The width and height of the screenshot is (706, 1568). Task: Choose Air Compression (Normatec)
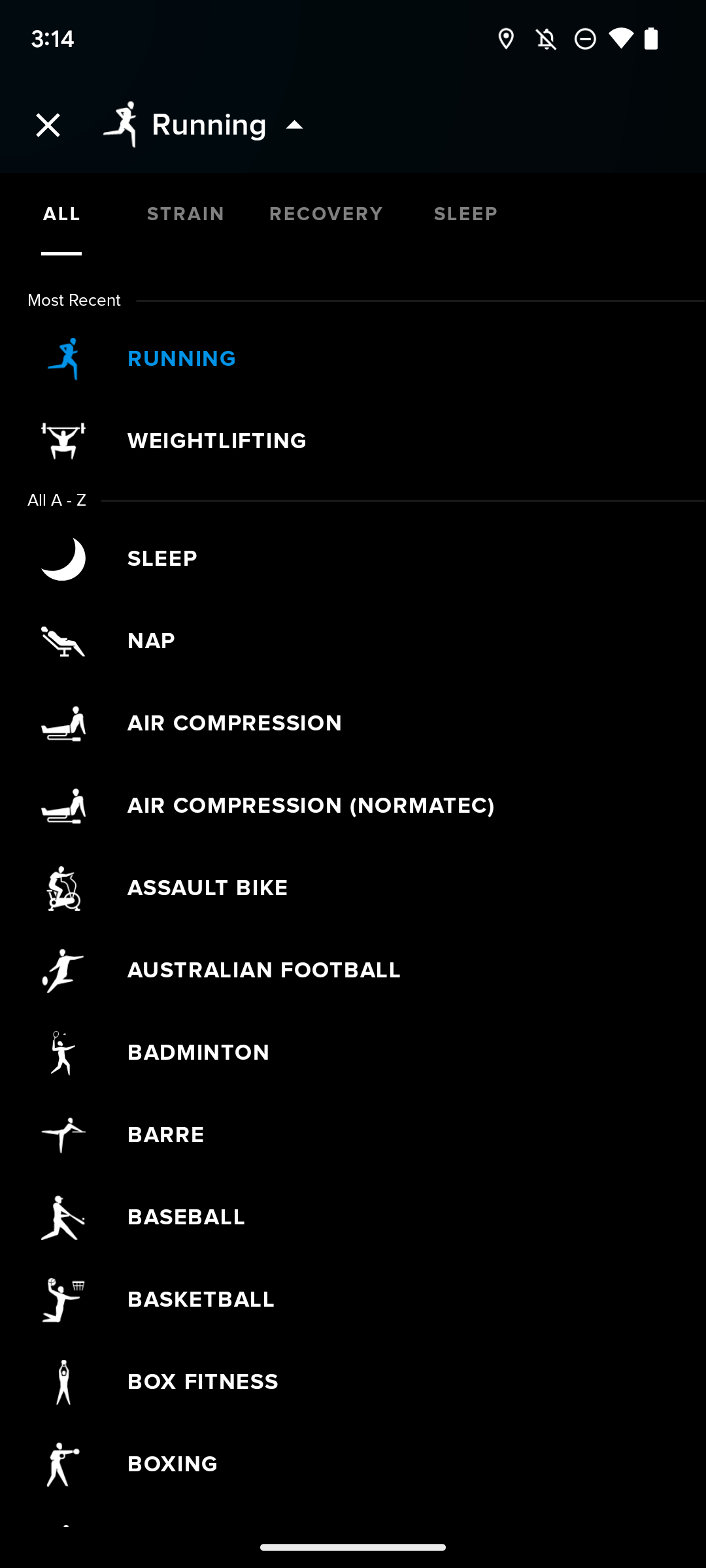point(311,806)
